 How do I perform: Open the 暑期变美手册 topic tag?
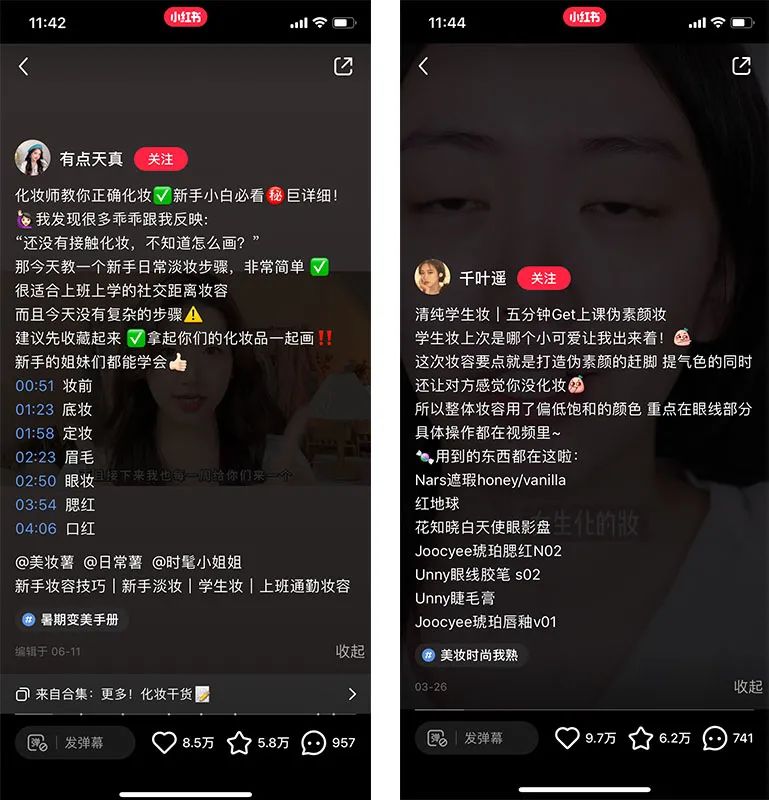(x=73, y=620)
